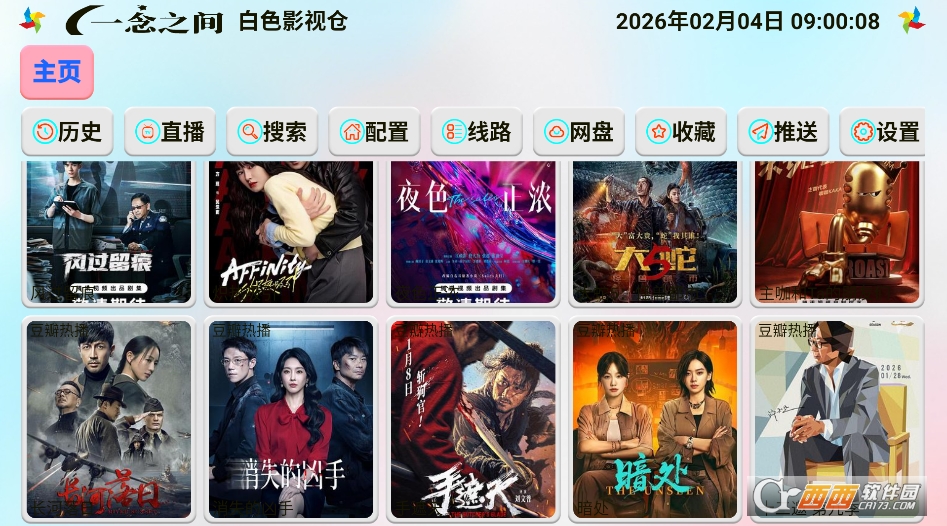
Task: Open the giant snake movie poster
Action: 655,232
